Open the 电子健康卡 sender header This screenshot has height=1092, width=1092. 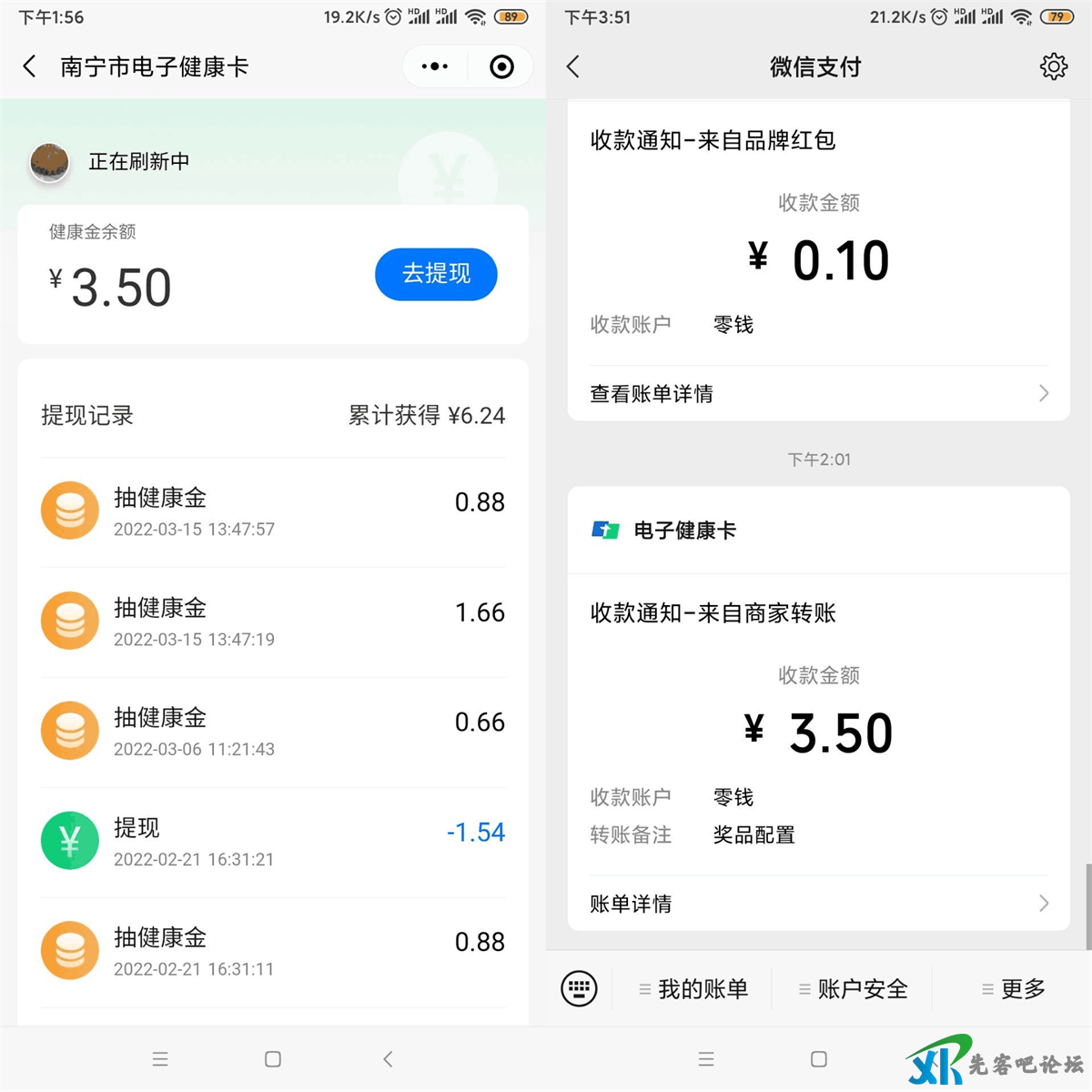(x=818, y=531)
